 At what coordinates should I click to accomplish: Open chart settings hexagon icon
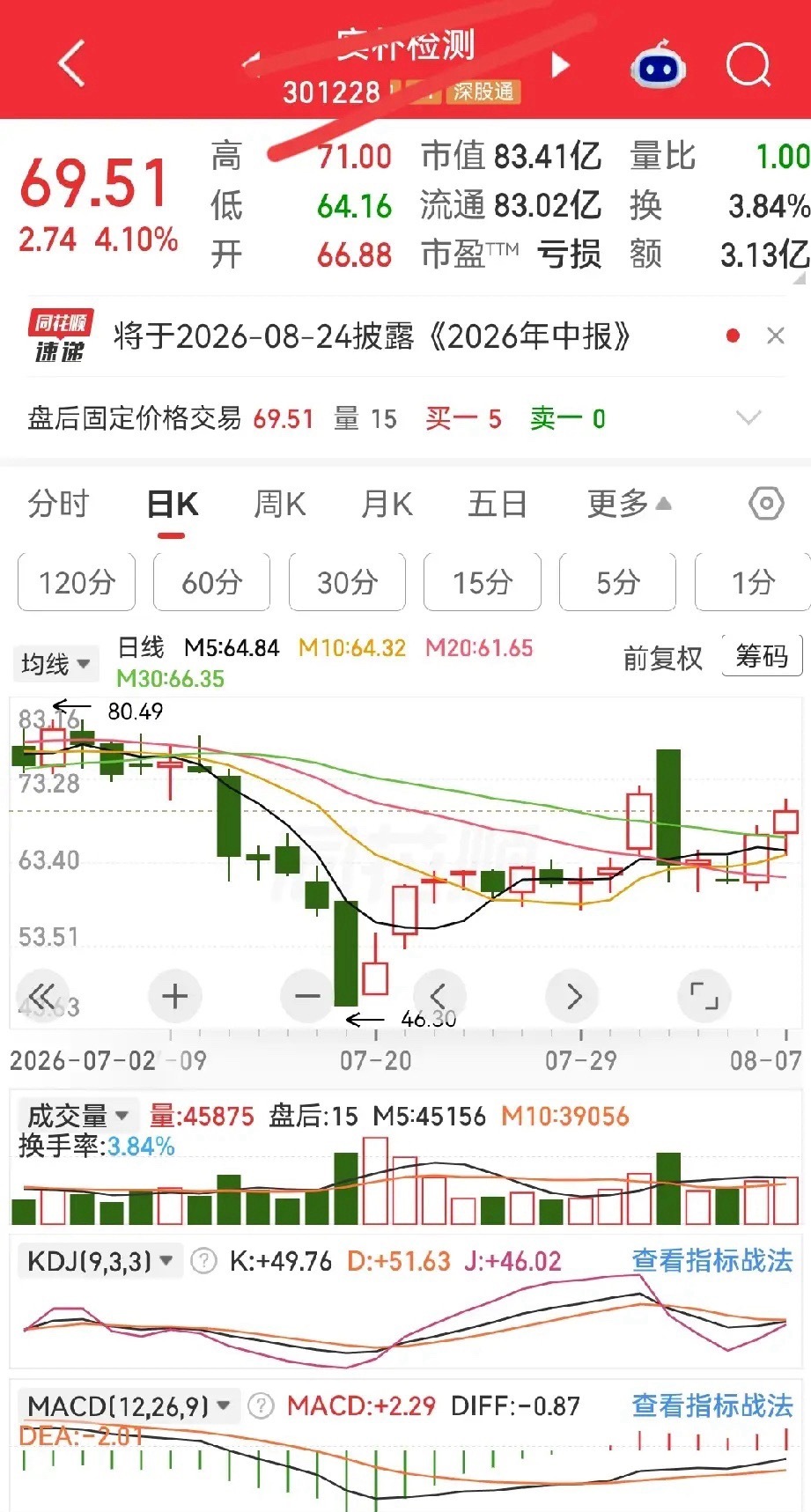pos(766,504)
